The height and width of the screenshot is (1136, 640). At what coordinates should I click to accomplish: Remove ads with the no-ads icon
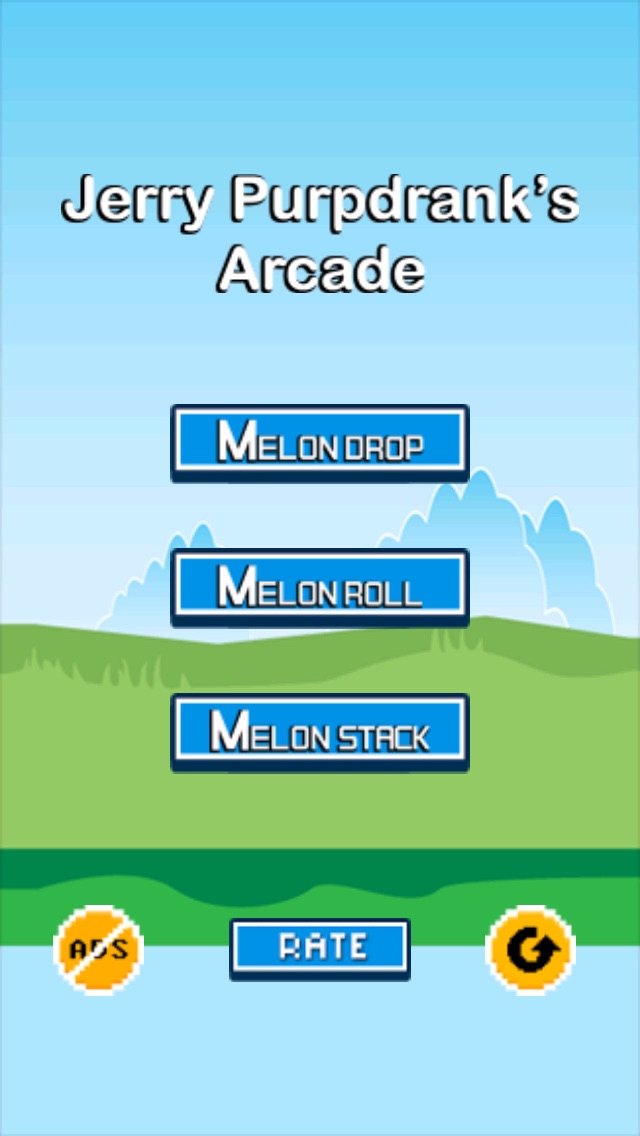98,950
